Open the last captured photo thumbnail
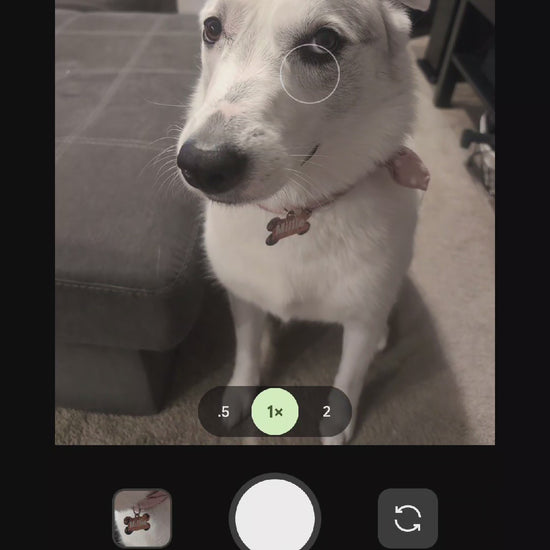550x550 pixels. [x=142, y=518]
